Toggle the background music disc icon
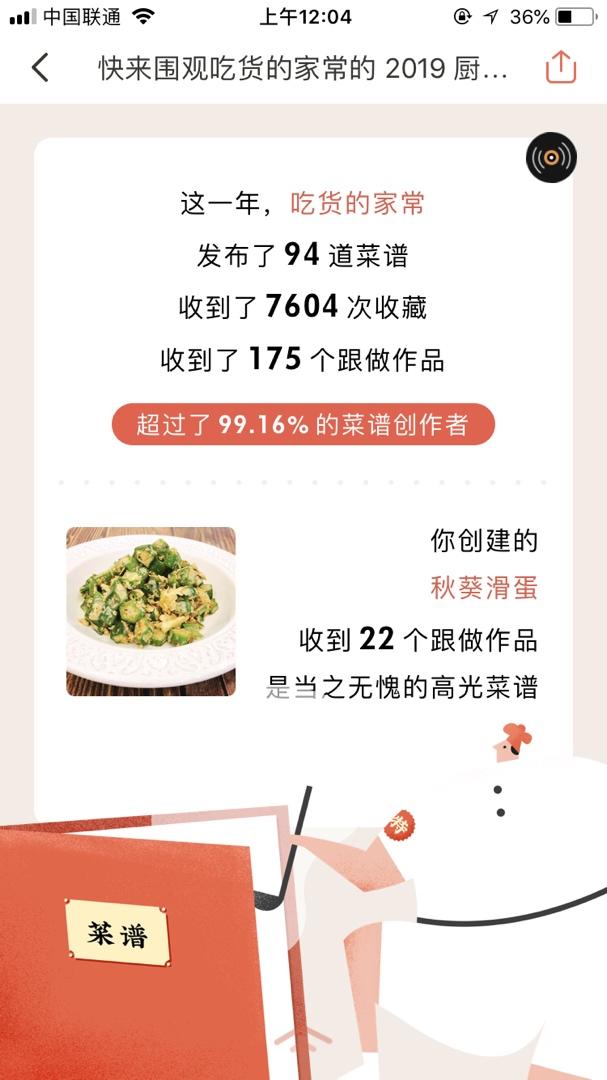Viewport: 607px width, 1080px height. coord(552,158)
